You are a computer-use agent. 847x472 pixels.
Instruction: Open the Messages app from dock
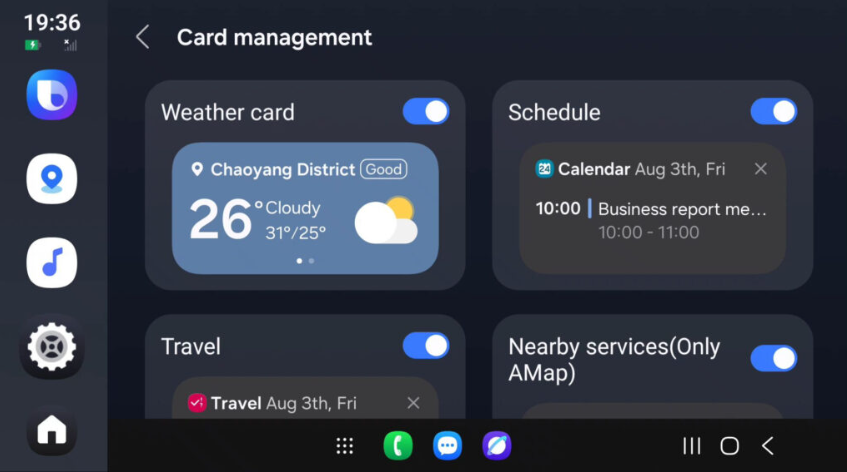click(447, 446)
